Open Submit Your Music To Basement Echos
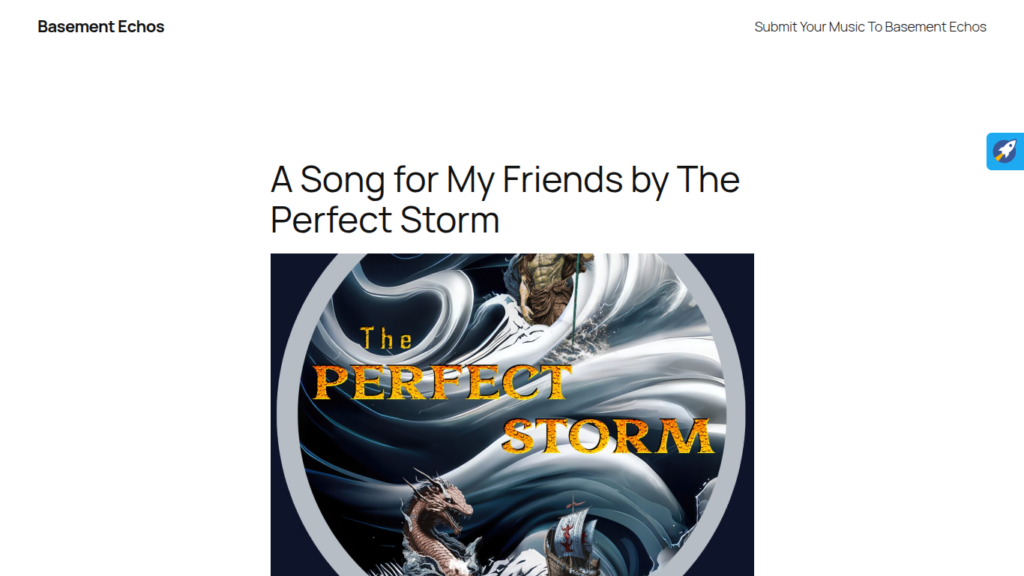 pyautogui.click(x=870, y=27)
